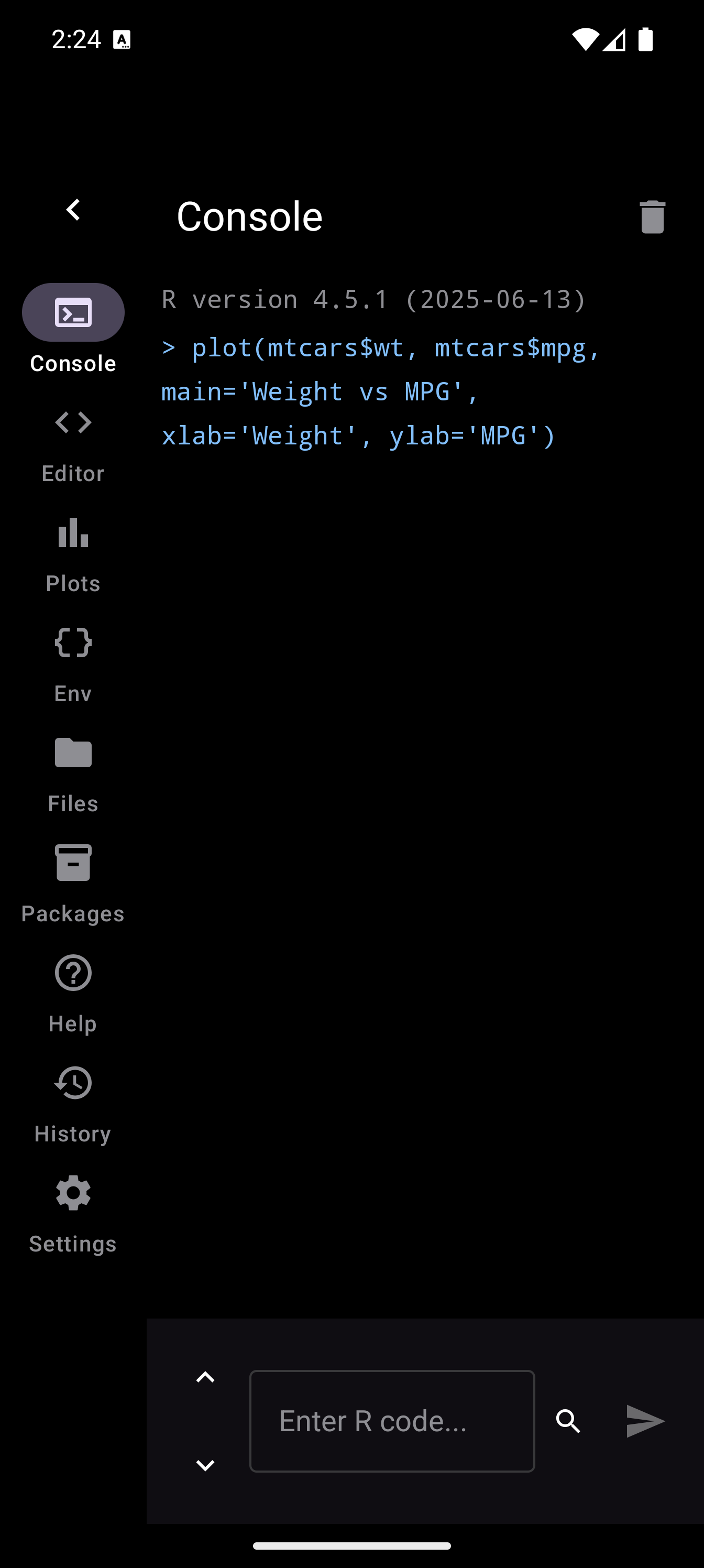Focus the Enter R code field

[x=392, y=1421]
